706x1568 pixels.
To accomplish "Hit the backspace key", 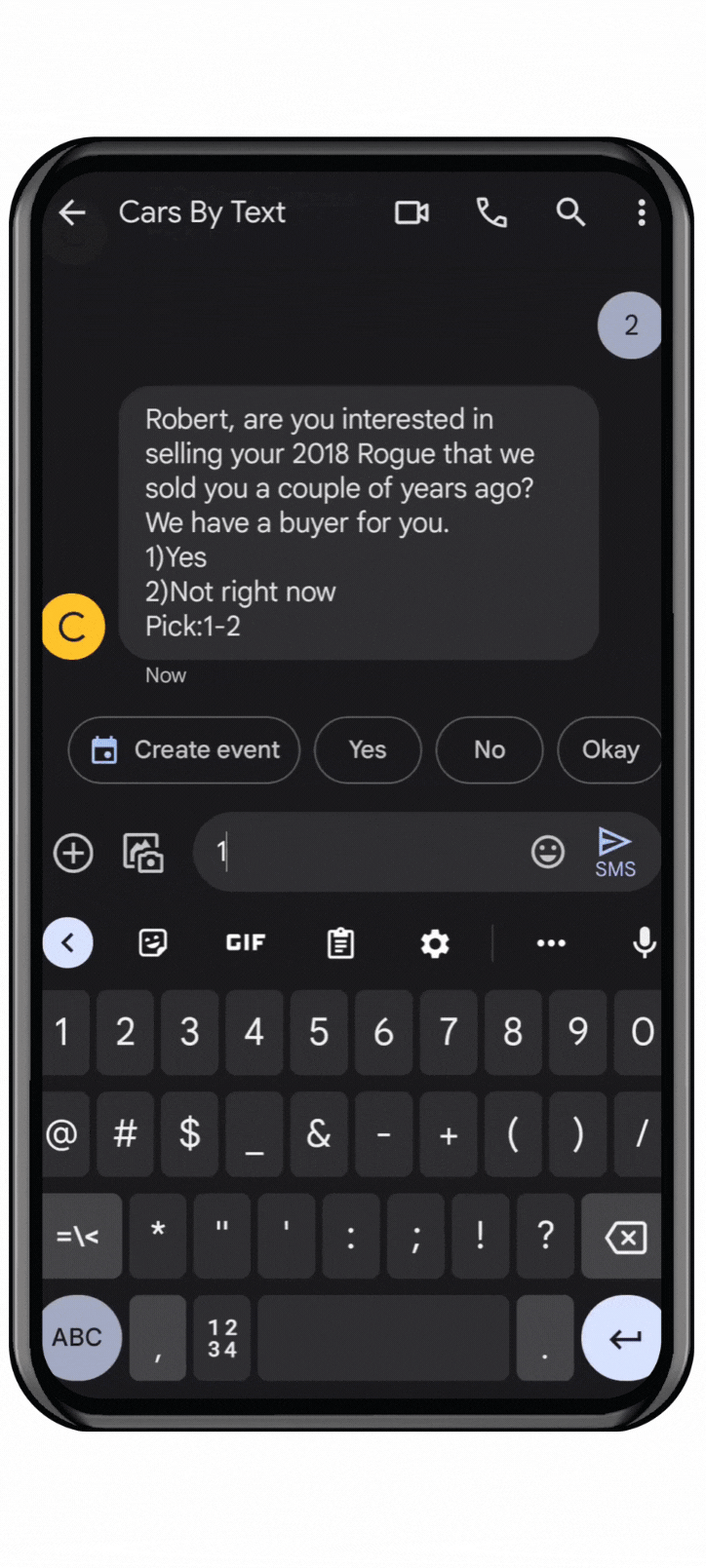I will [x=624, y=1237].
